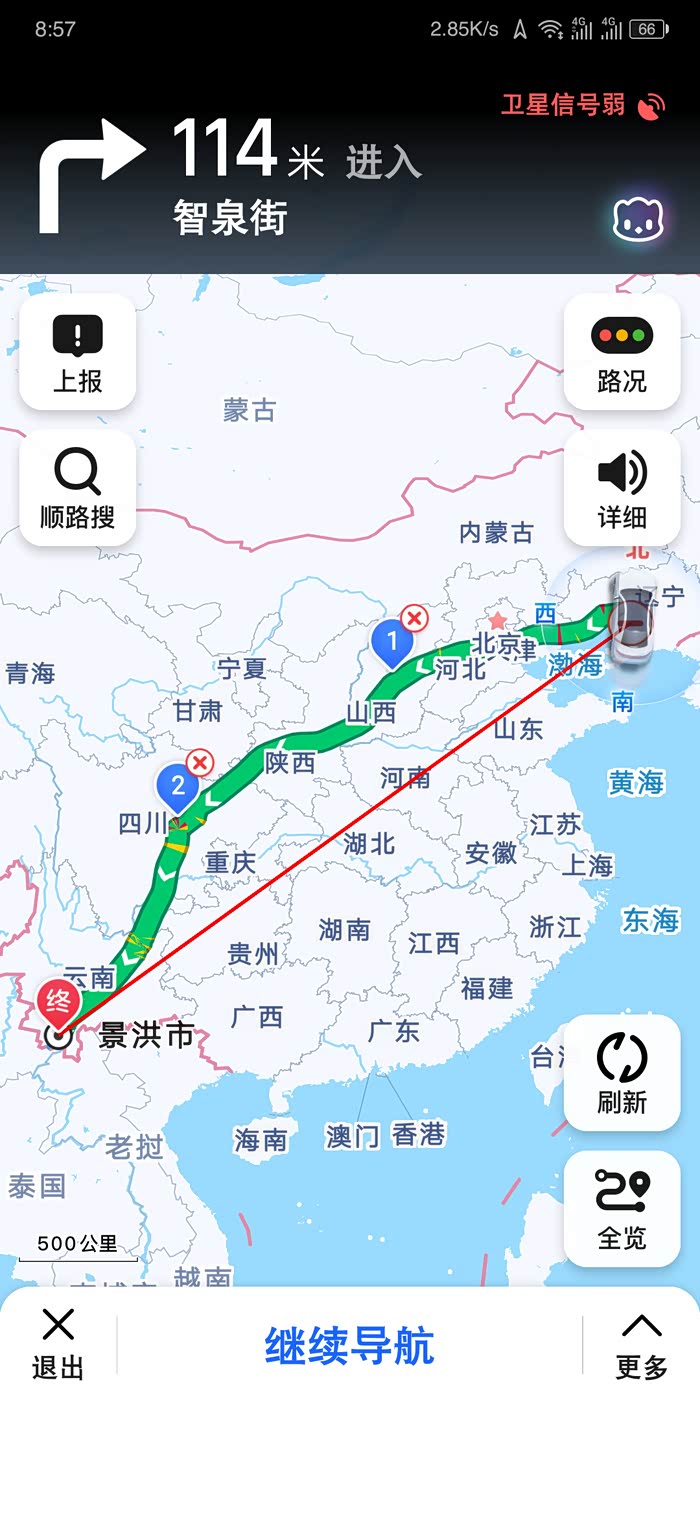Tap 顺路搜 to search along the route
The height and width of the screenshot is (1516, 700).
tap(78, 488)
